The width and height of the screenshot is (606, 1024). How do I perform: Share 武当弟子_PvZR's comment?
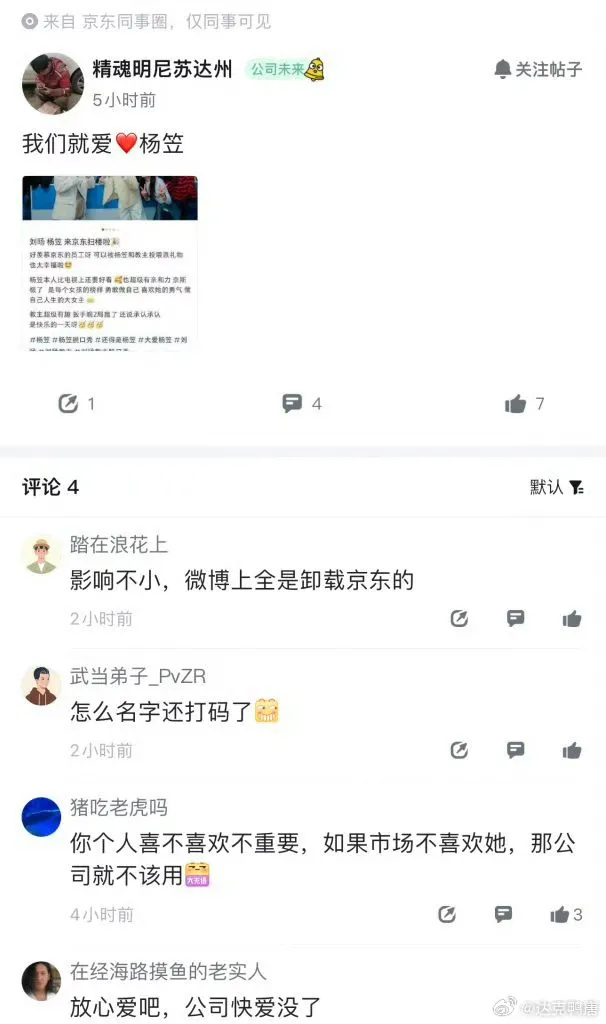click(459, 750)
